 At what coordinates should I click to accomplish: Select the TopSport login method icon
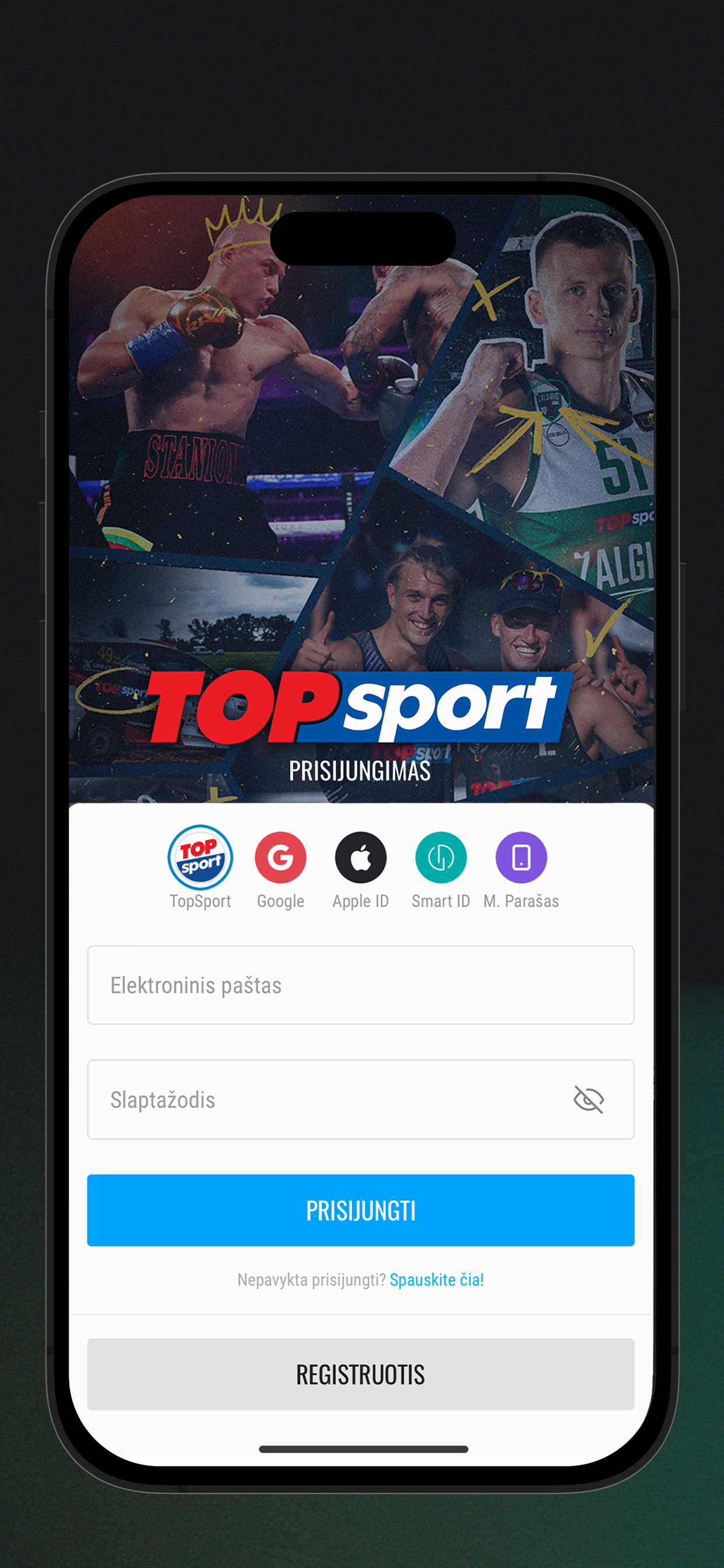pyautogui.click(x=199, y=857)
